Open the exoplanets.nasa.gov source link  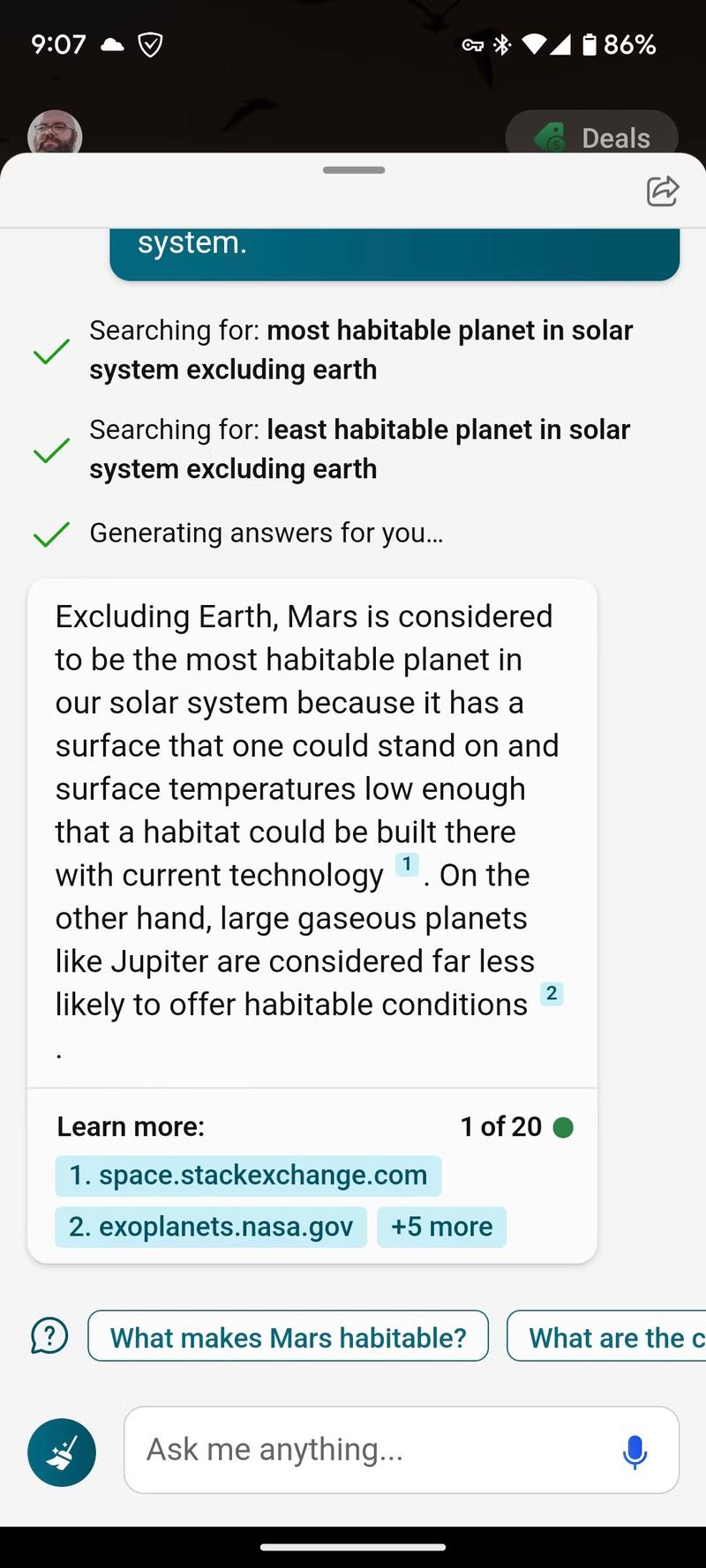[x=211, y=1227]
